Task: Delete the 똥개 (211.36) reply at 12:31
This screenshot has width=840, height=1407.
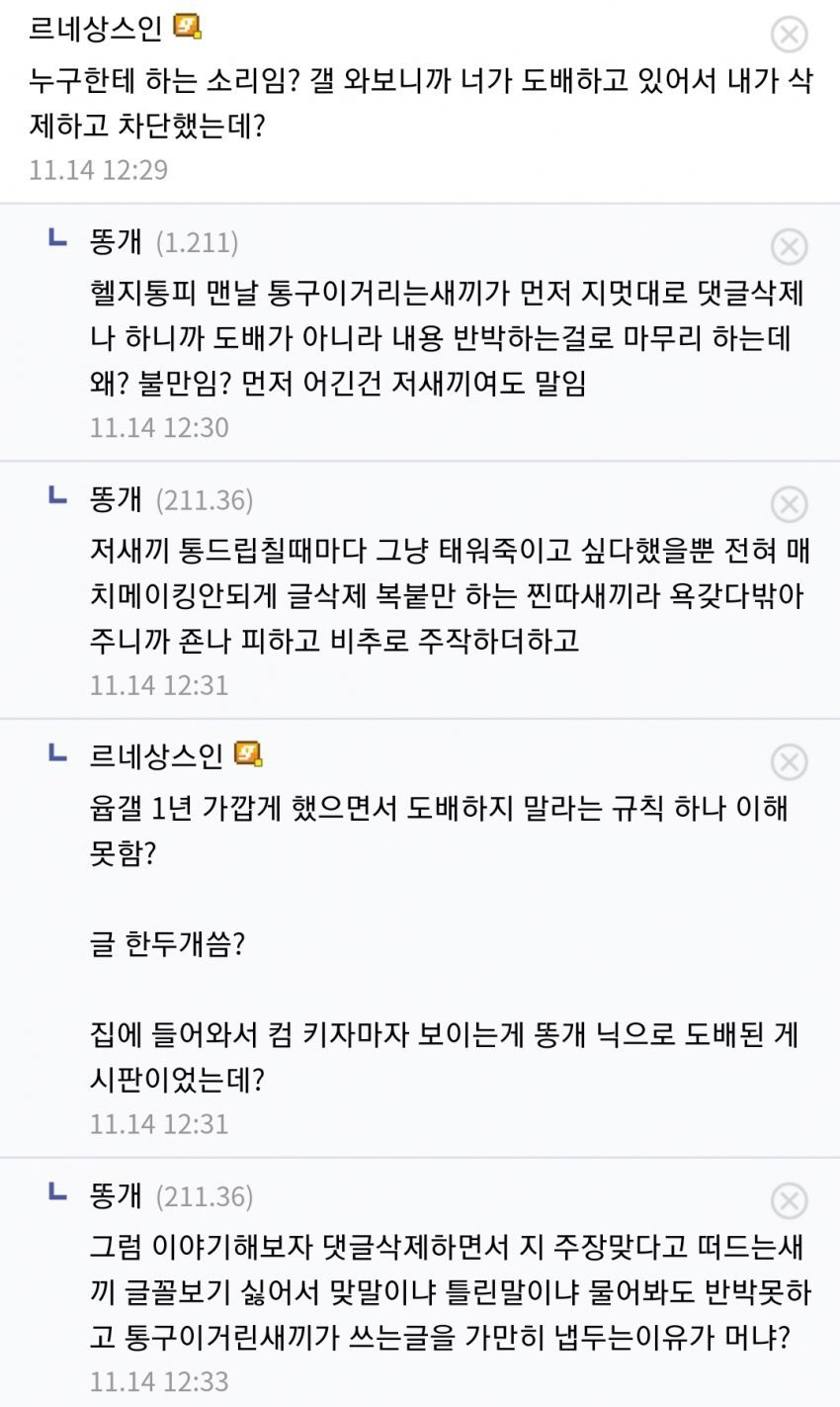Action: [x=789, y=504]
